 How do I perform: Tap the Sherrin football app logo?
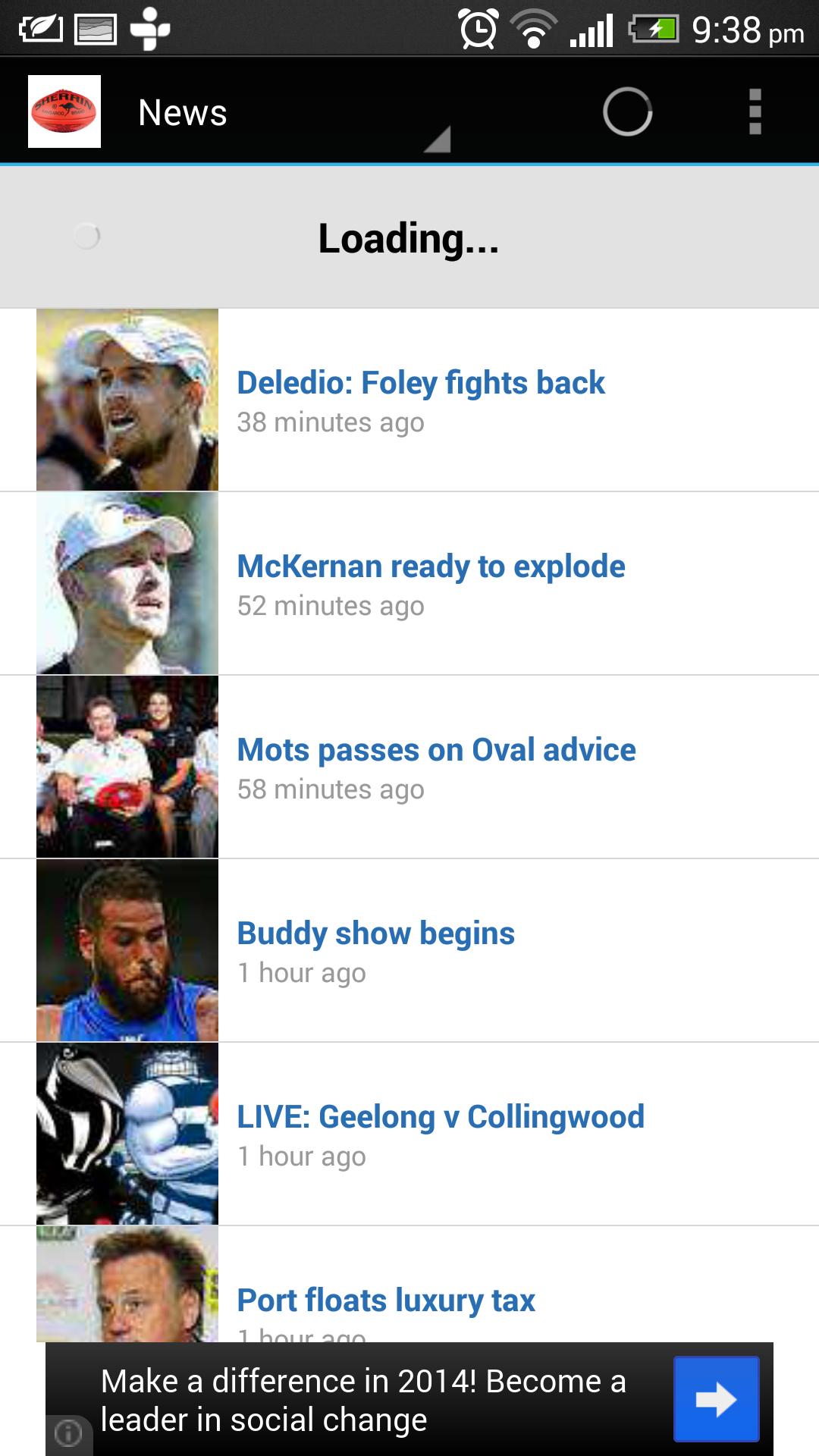coord(64,111)
